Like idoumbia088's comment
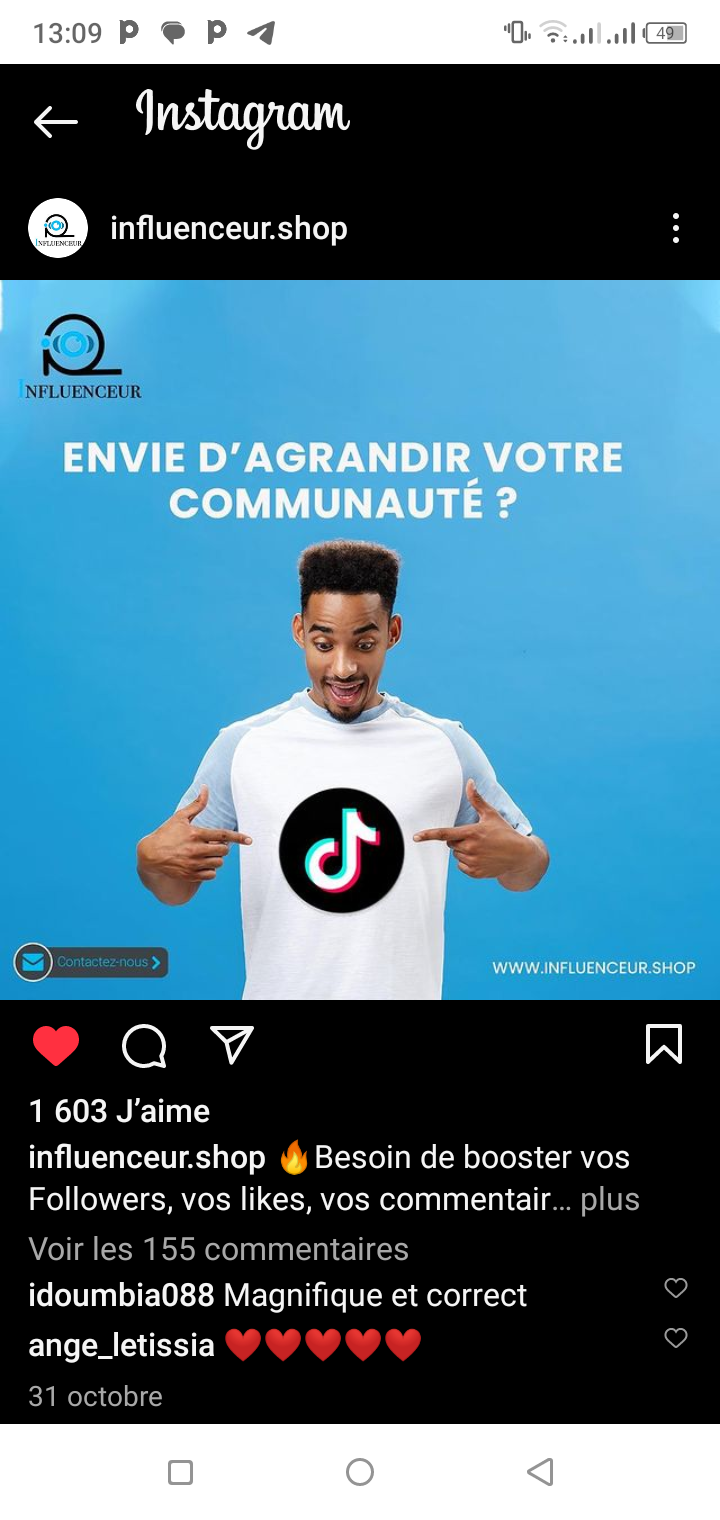720x1520 pixels. 676,1288
